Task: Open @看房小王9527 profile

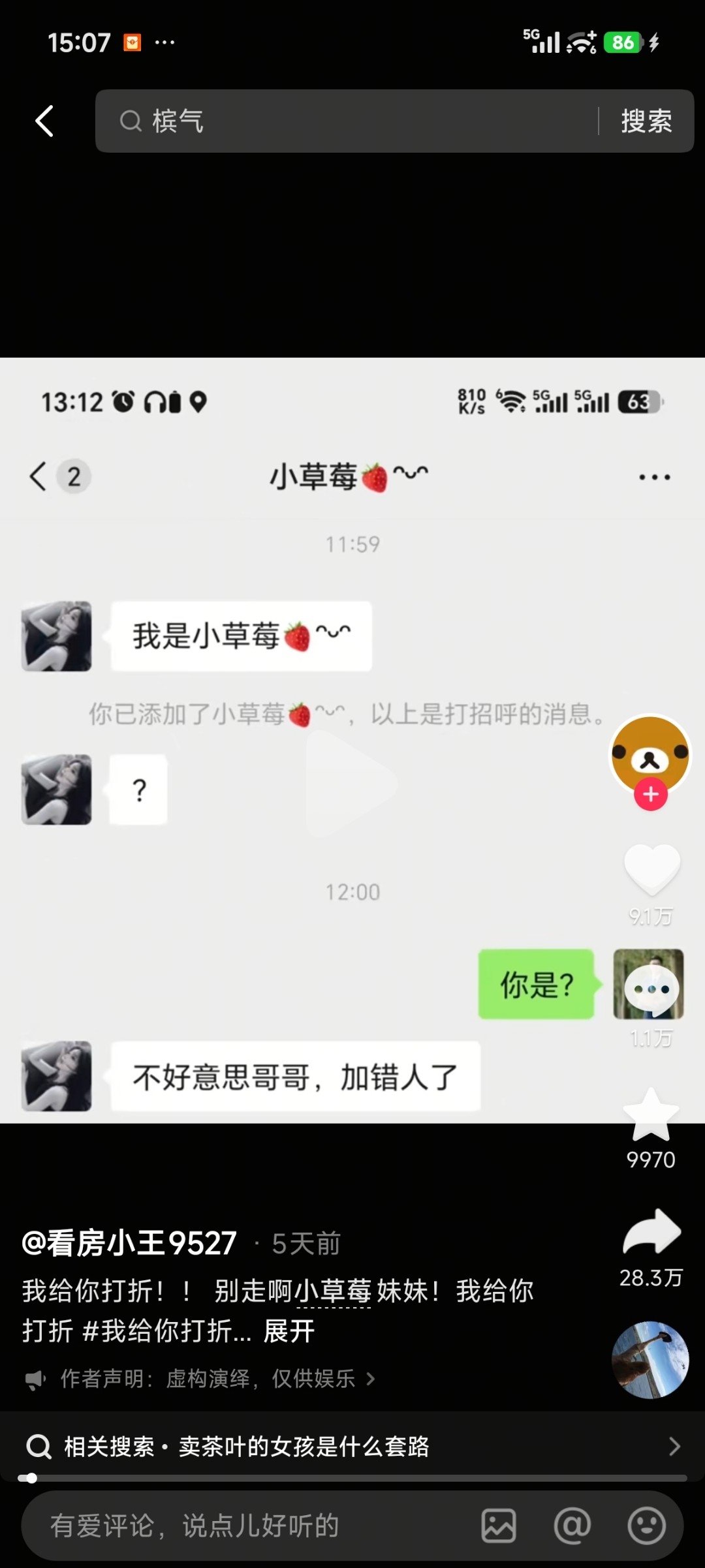Action: click(x=129, y=1243)
